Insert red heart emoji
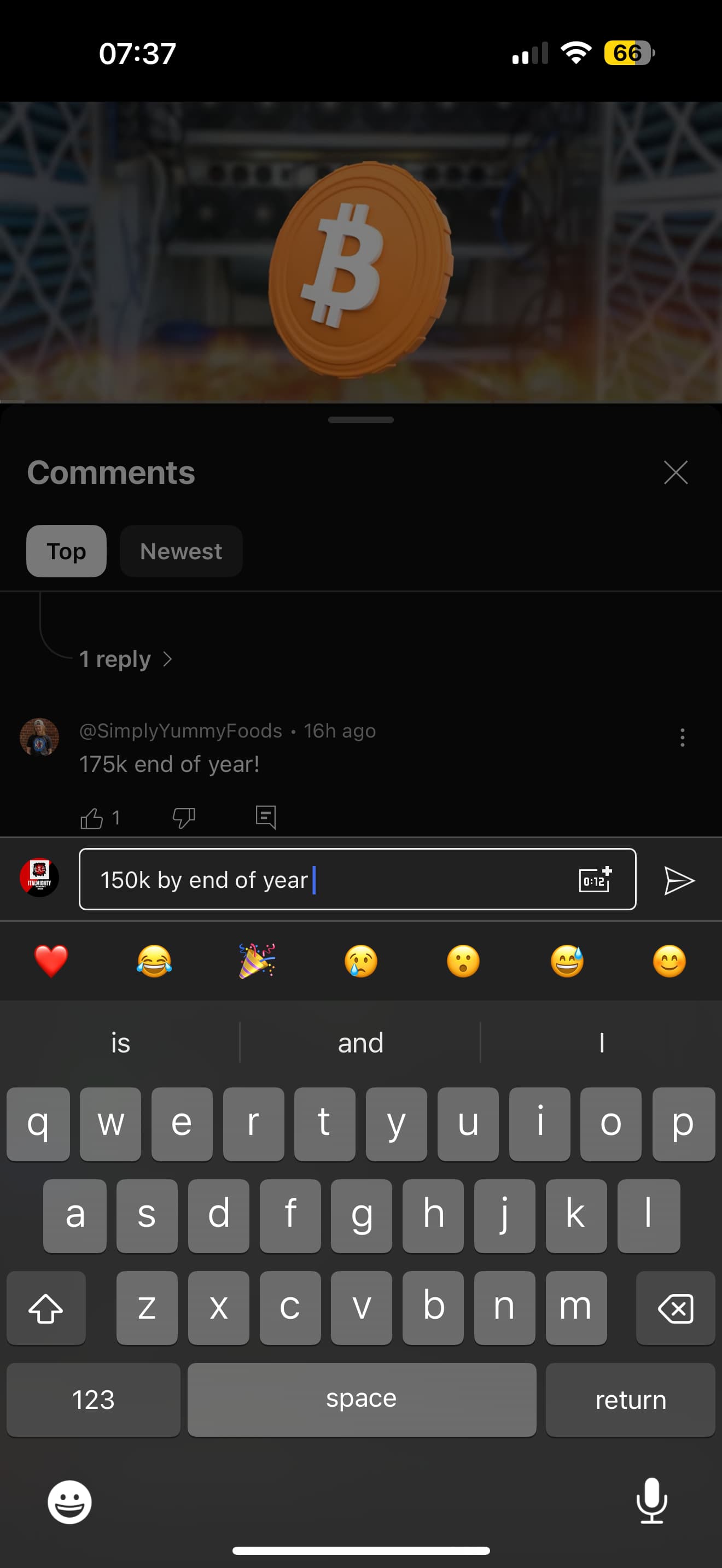This screenshot has width=722, height=1568. pos(51,961)
